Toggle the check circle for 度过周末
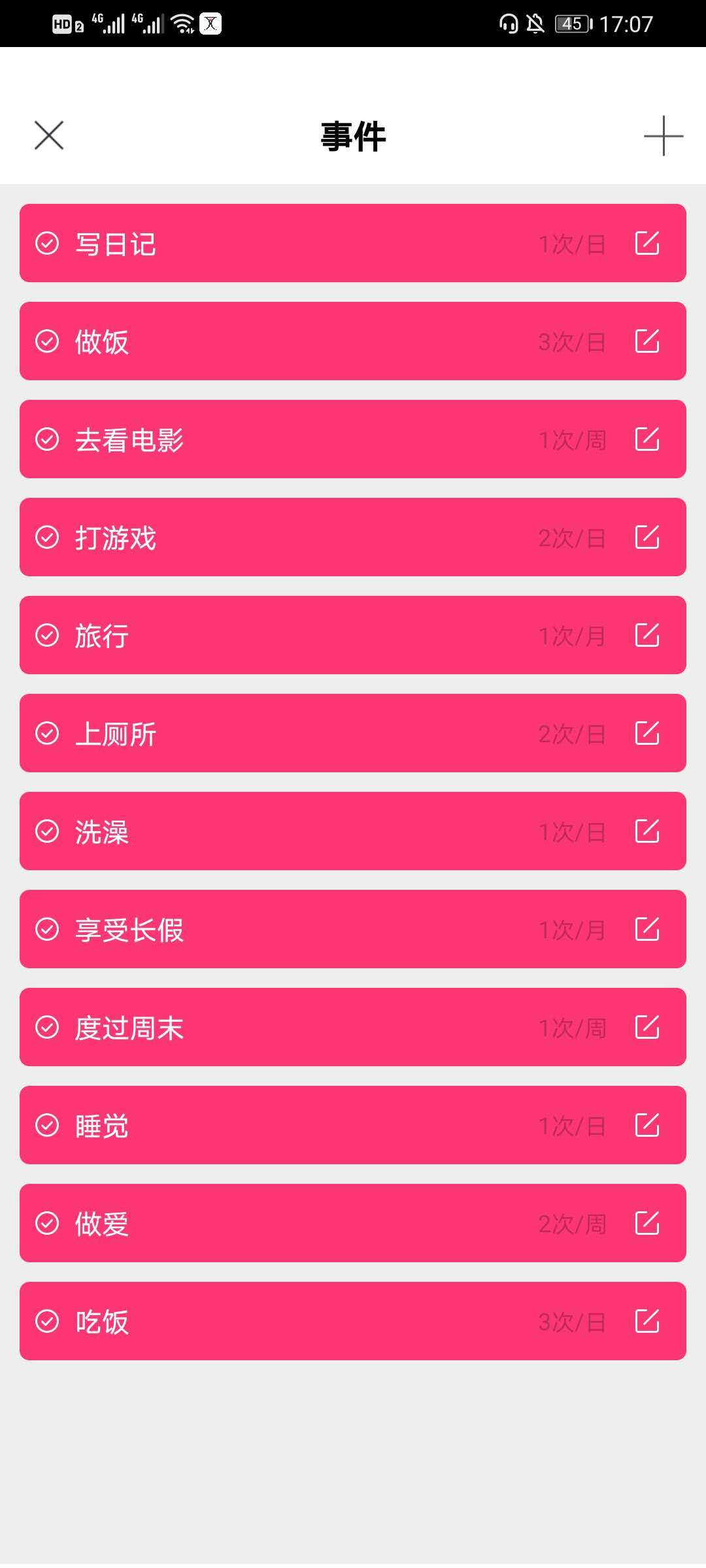The height and width of the screenshot is (1568, 706). [x=47, y=1027]
